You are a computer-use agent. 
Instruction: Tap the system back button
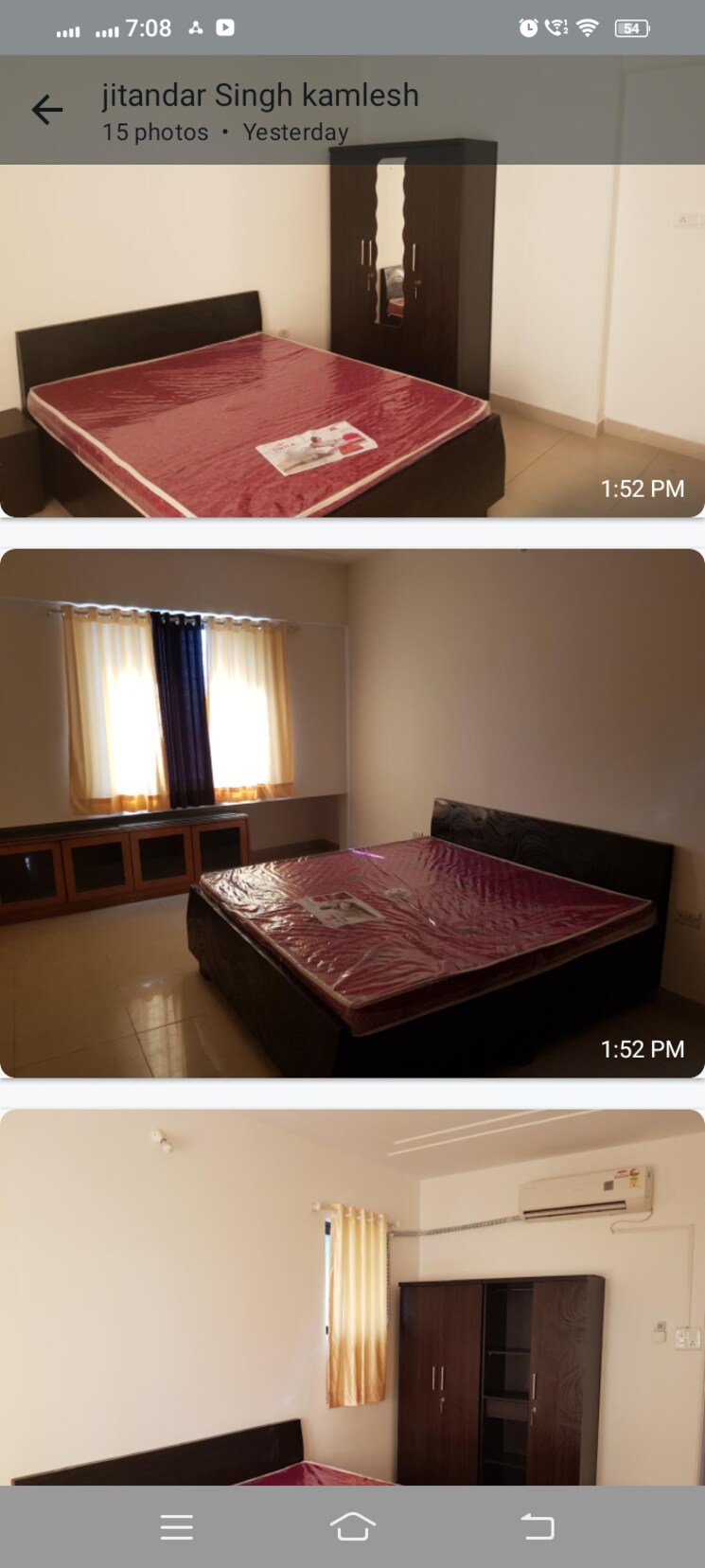(538, 1526)
